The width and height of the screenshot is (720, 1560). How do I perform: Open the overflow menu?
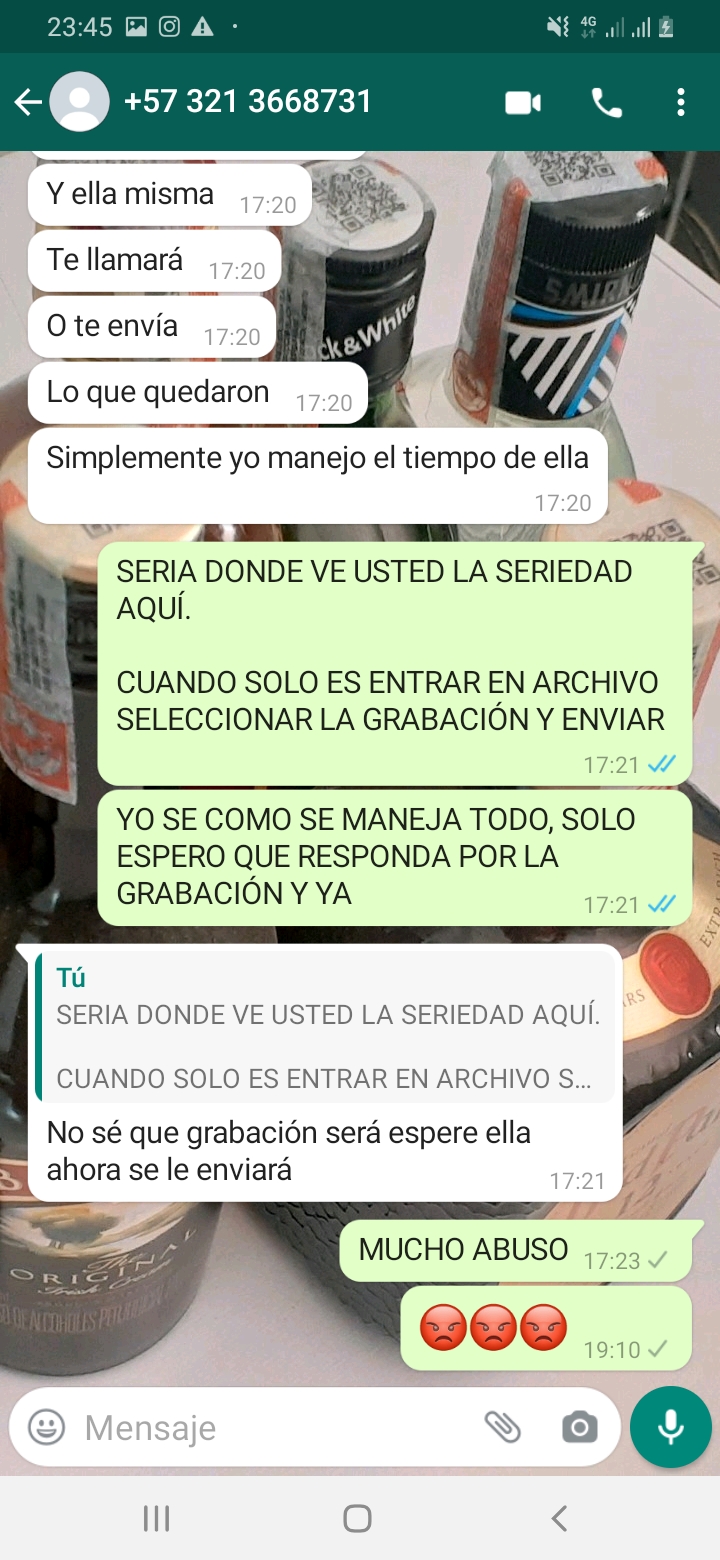(x=680, y=103)
